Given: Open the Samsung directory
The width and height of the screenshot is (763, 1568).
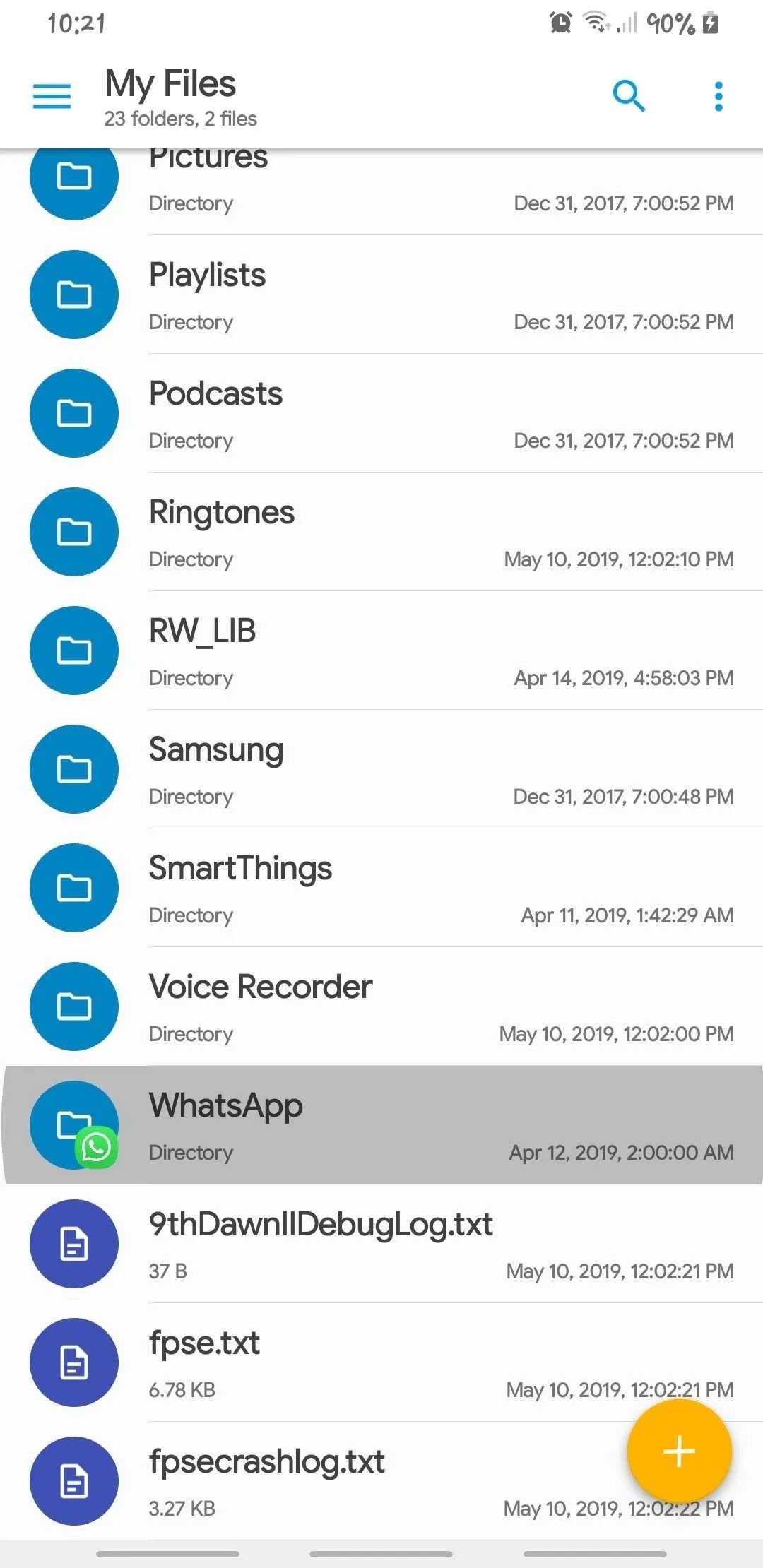Looking at the screenshot, I should coord(381,769).
